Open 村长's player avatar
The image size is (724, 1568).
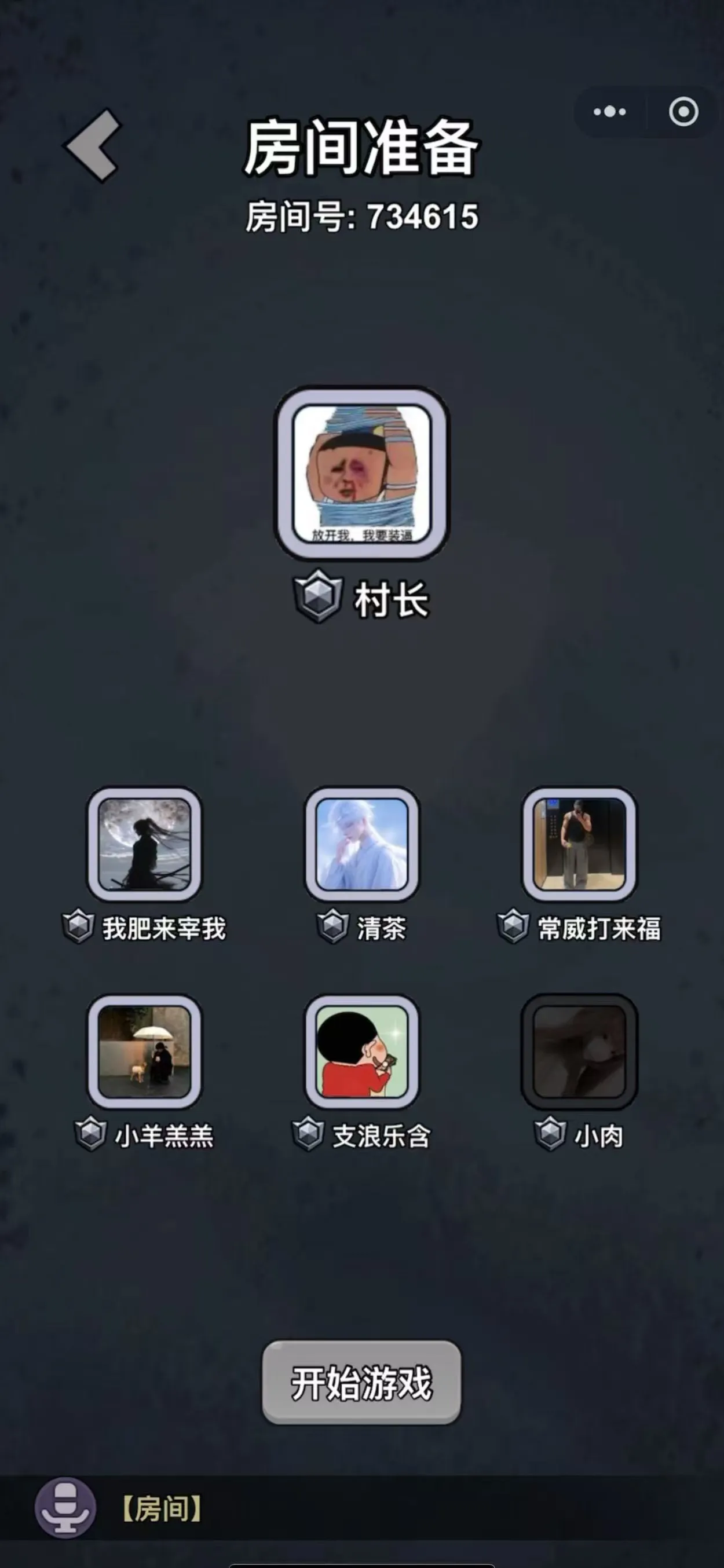coord(361,473)
